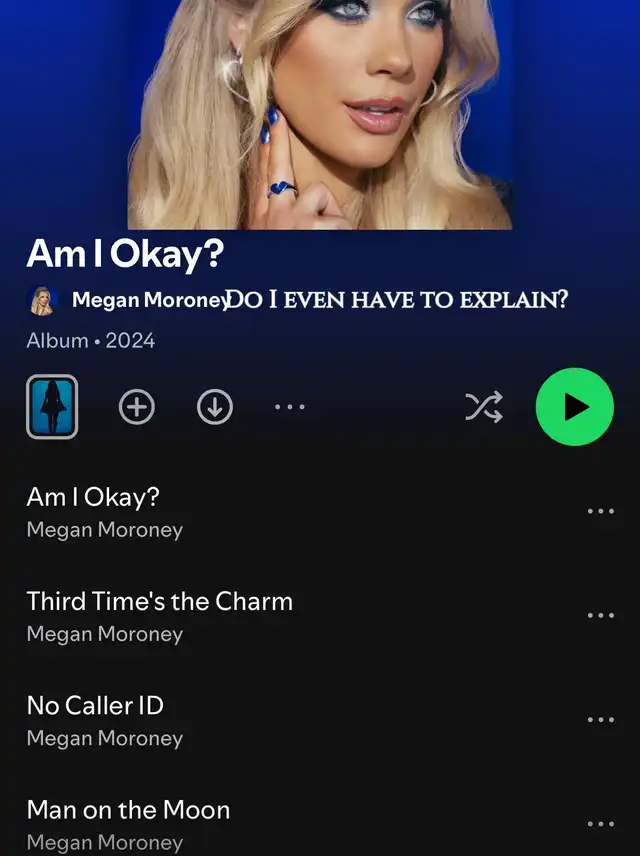Play the song No Caller ID

click(x=95, y=705)
